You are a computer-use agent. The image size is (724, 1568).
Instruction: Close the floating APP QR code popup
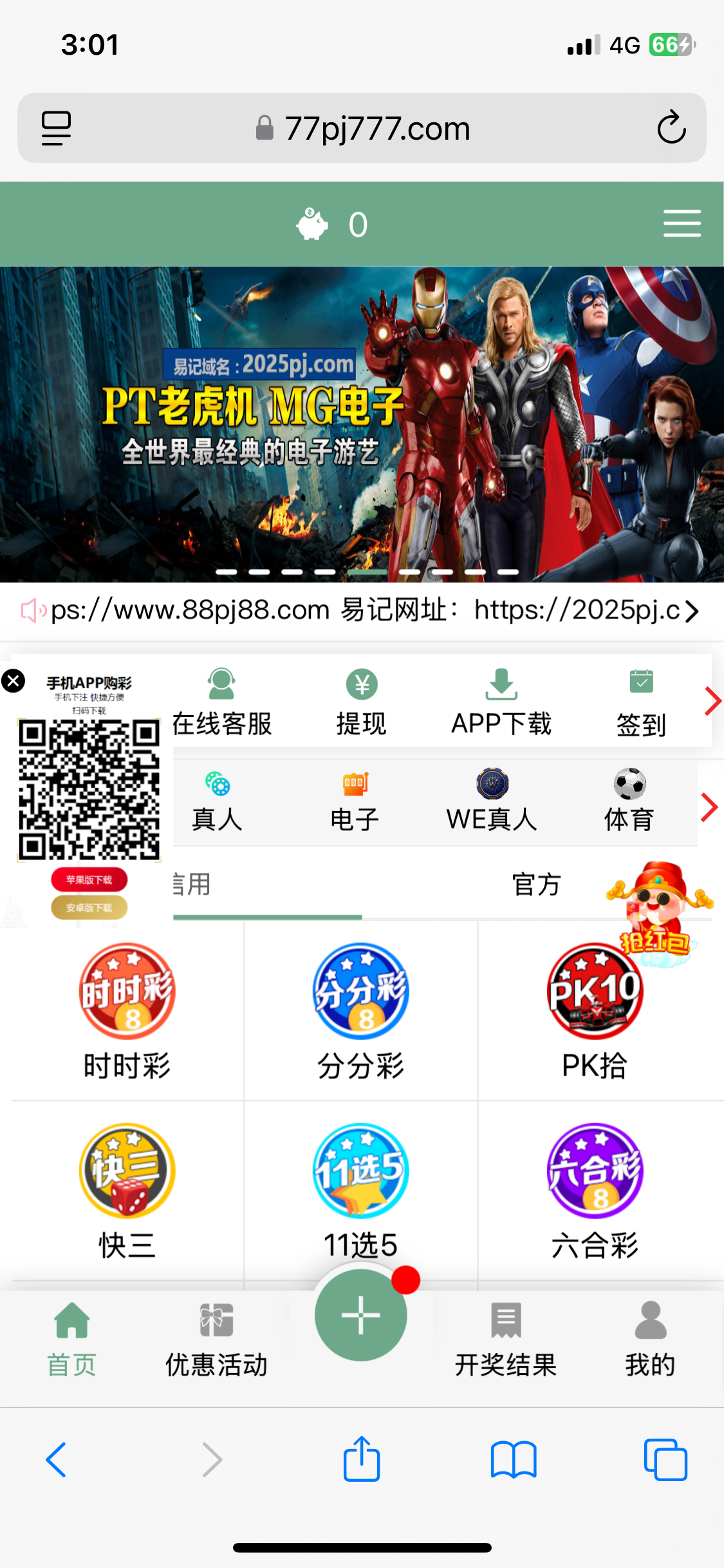14,680
